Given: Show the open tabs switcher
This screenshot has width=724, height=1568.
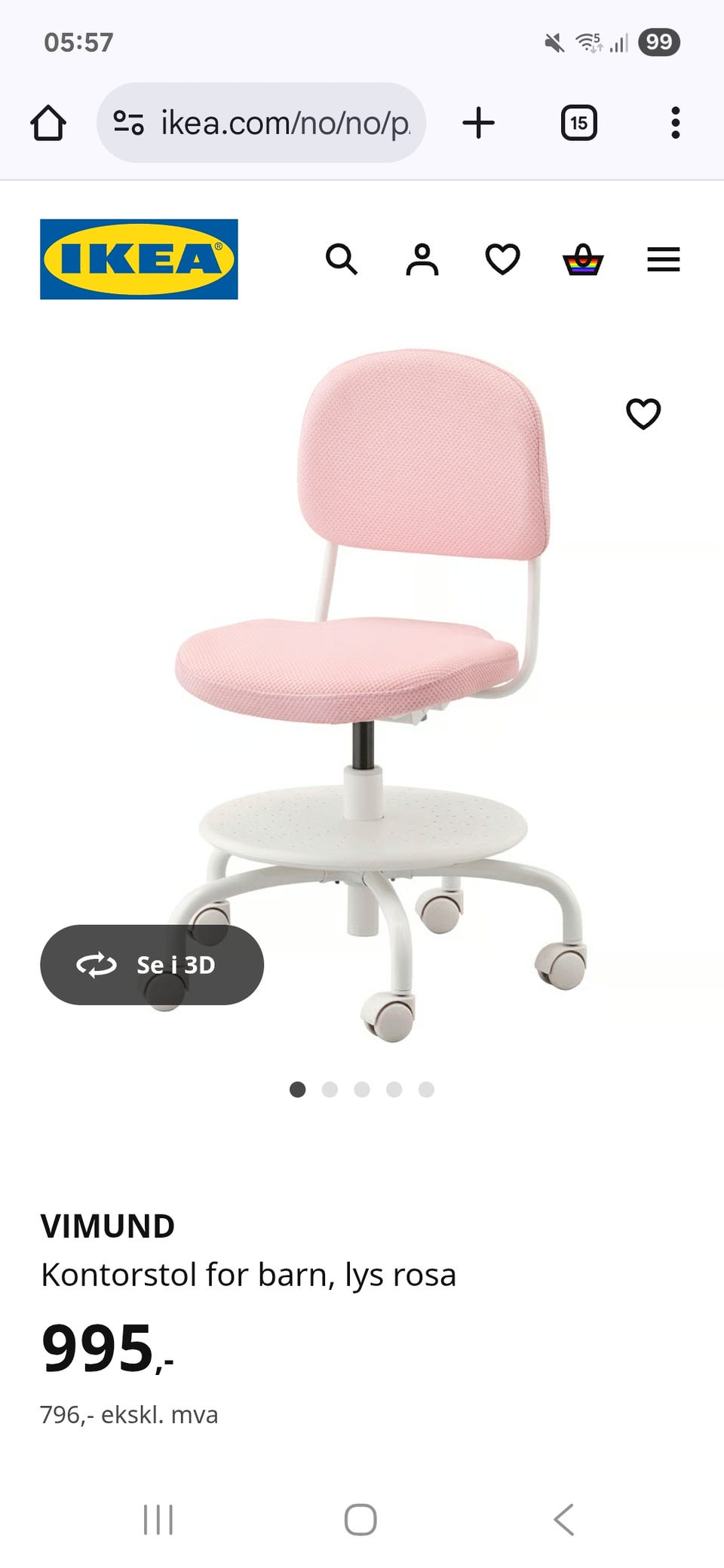Looking at the screenshot, I should (x=578, y=123).
